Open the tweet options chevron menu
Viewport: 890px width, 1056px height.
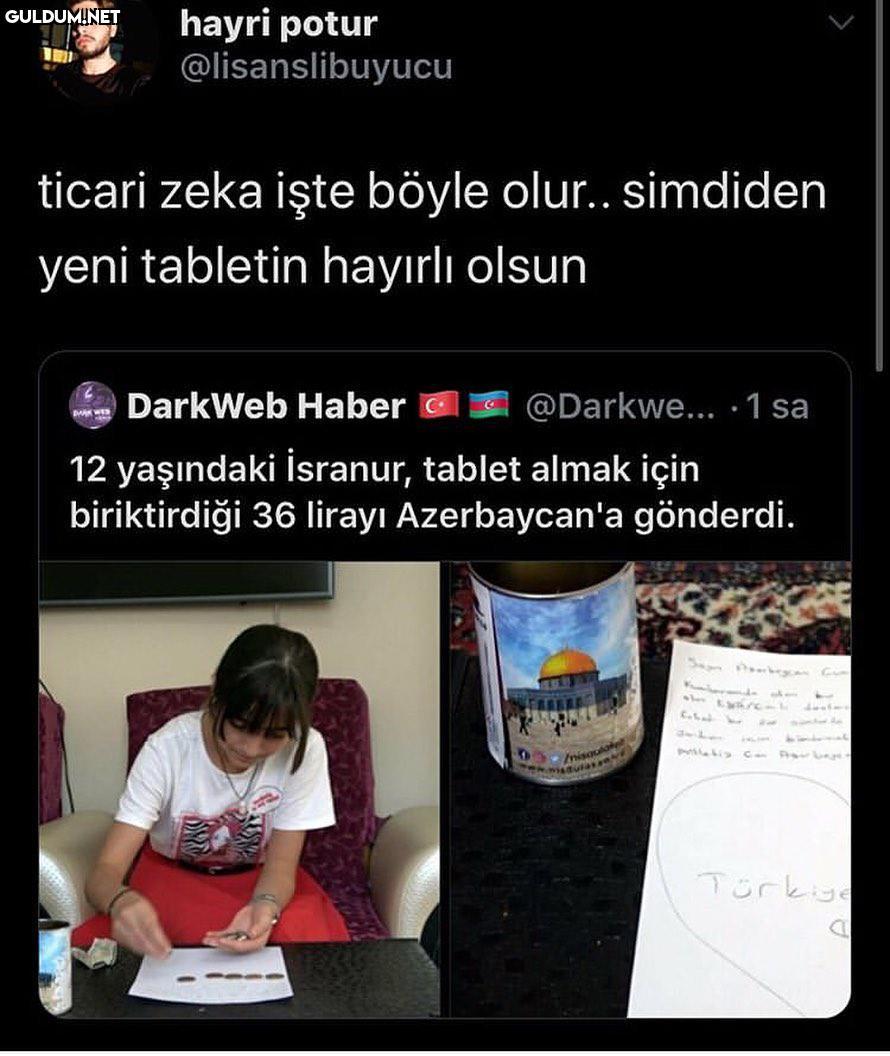click(x=842, y=22)
